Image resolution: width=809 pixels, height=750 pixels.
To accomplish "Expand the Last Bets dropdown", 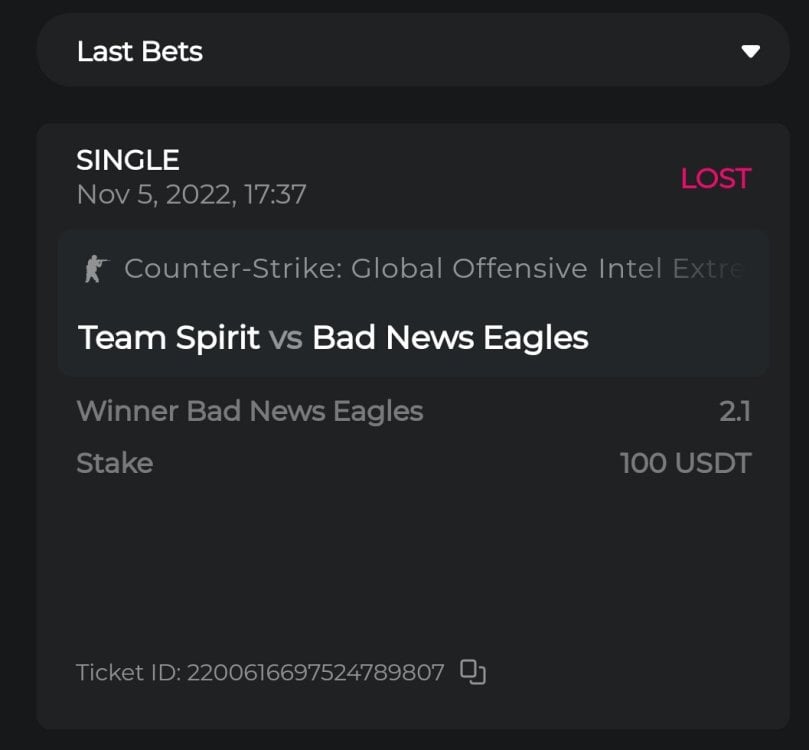I will tap(750, 51).
